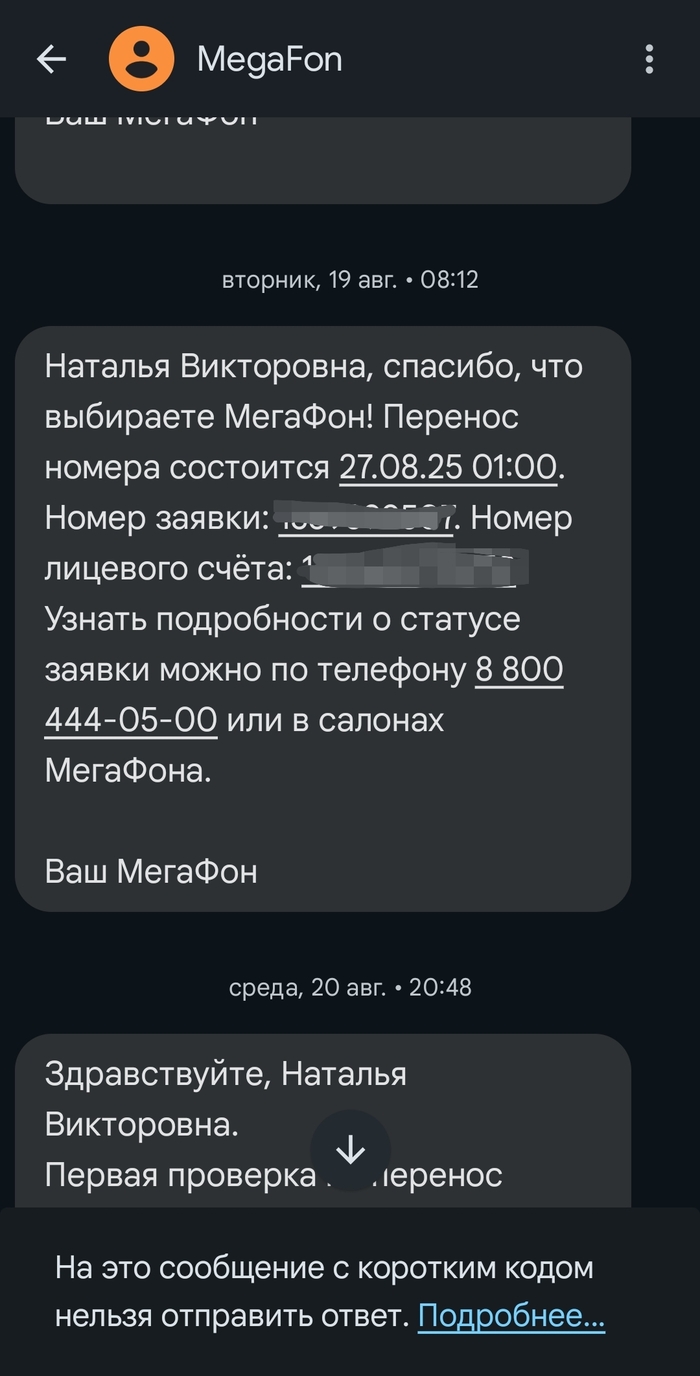Call the 8 800 444-05-00 phone link
Image resolution: width=700 pixels, height=1376 pixels.
tap(518, 670)
